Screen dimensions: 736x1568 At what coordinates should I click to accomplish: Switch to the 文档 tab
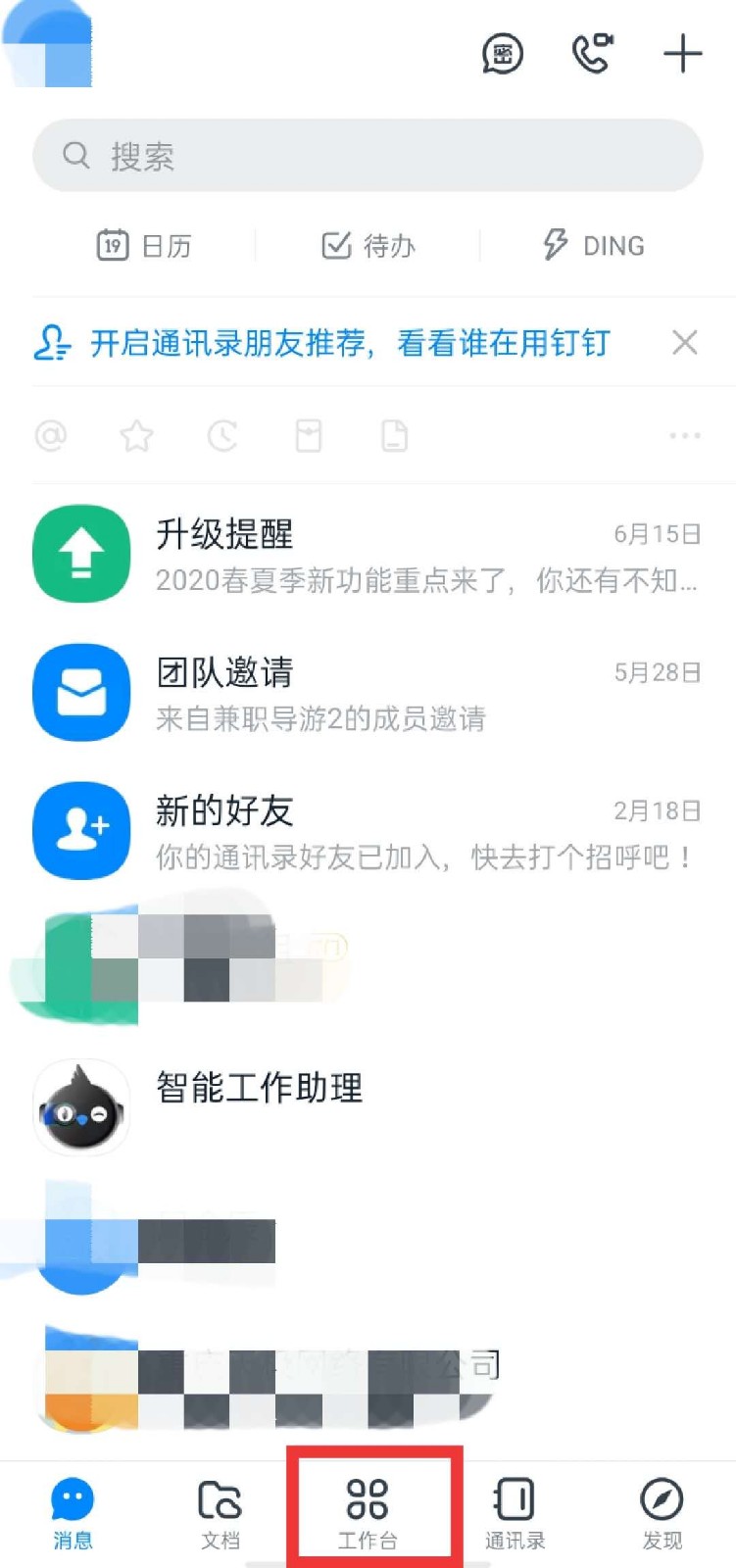pos(220,1512)
